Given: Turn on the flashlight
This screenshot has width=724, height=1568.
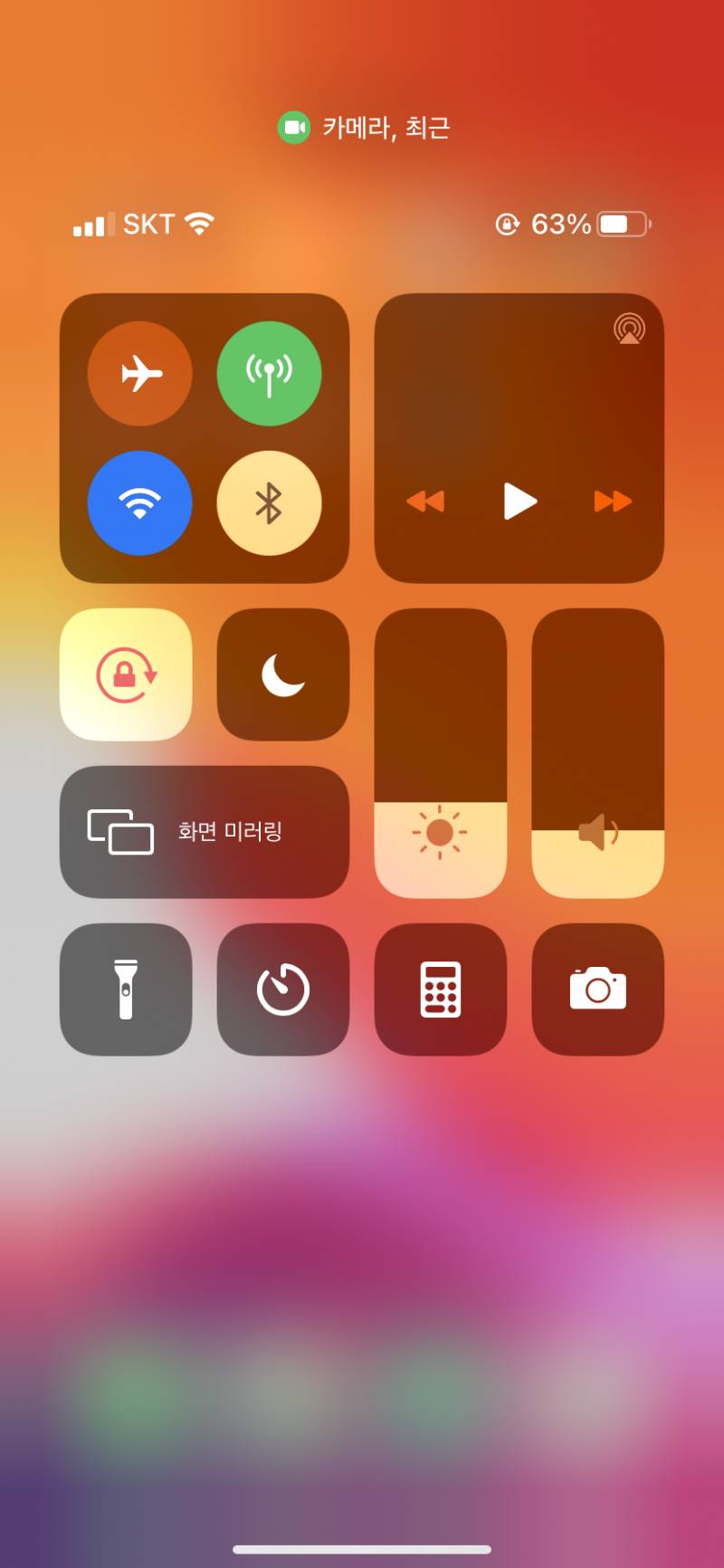Looking at the screenshot, I should 126,989.
